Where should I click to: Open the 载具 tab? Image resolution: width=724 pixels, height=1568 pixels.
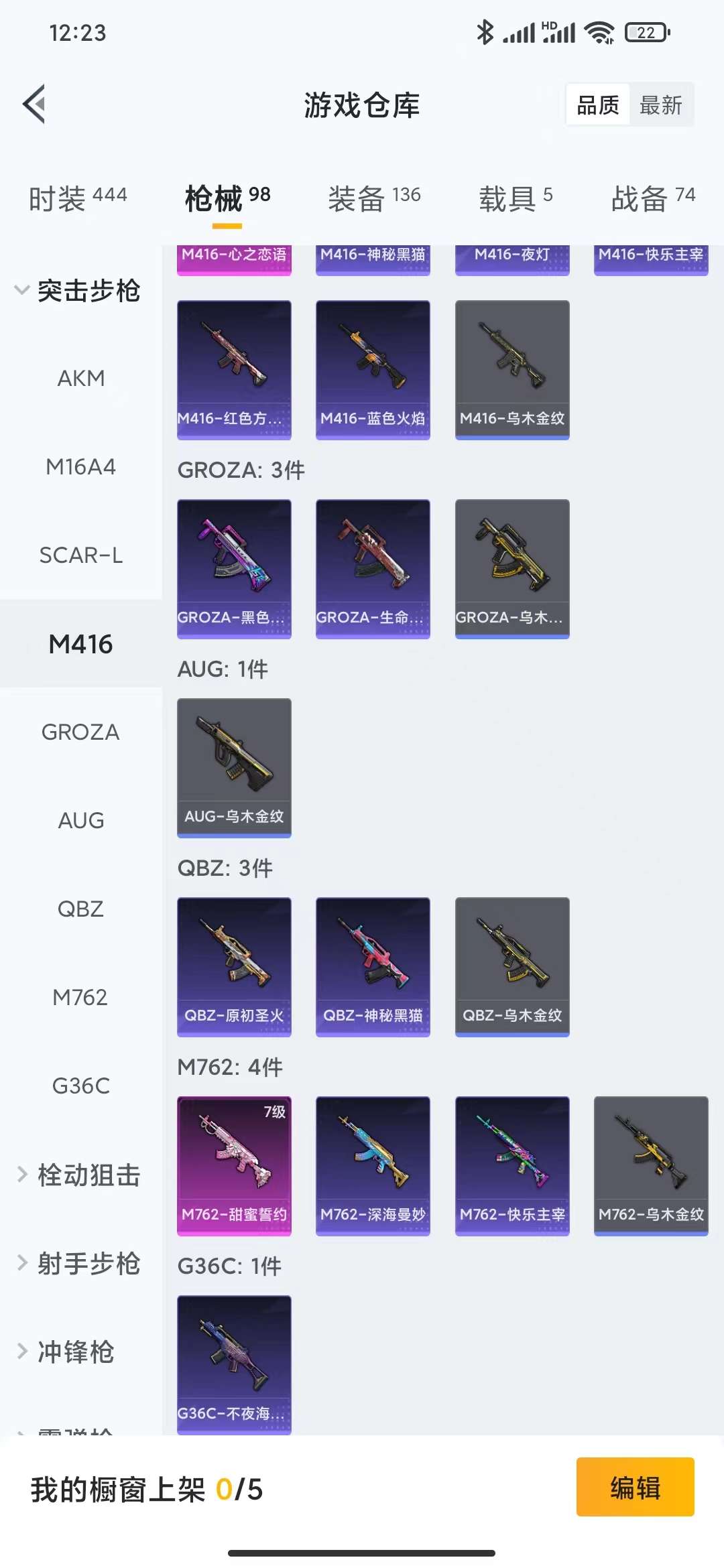click(x=515, y=198)
